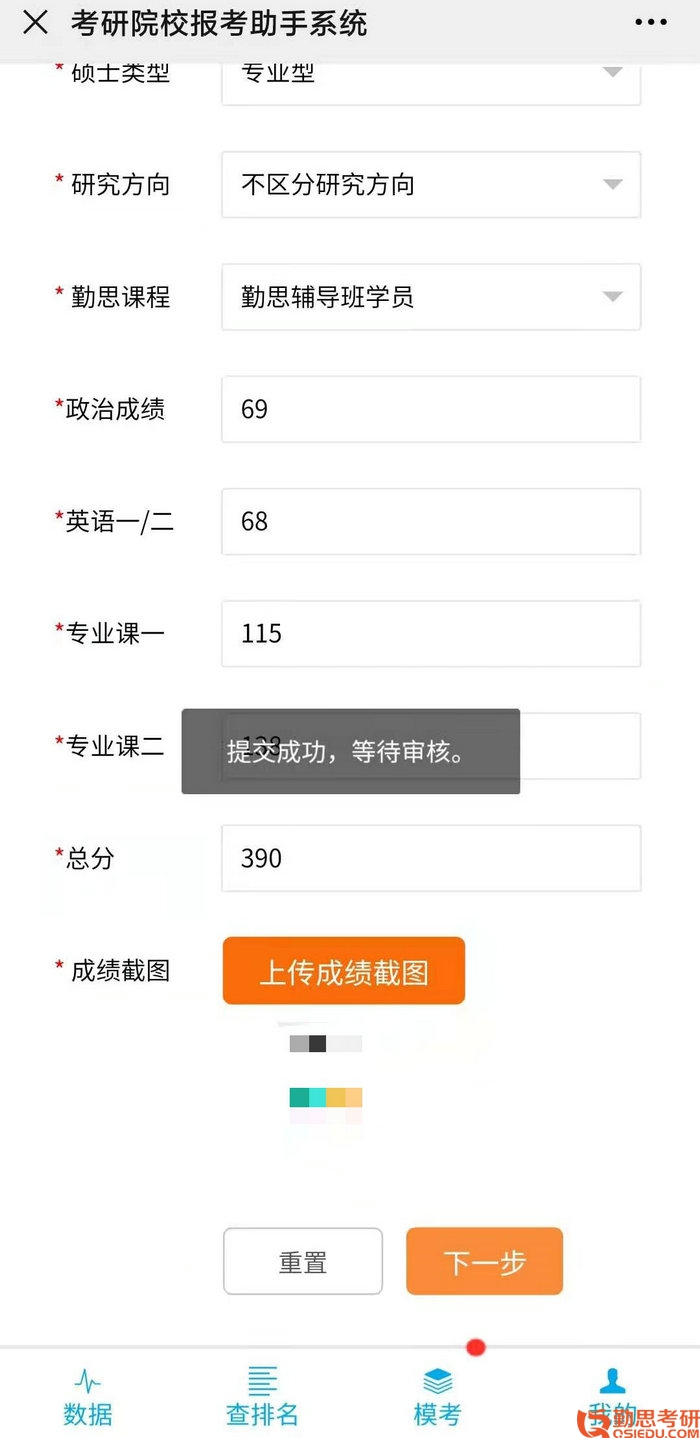This screenshot has width=700, height=1438.
Task: Tap the 下一步 button to continue
Action: (x=485, y=1262)
